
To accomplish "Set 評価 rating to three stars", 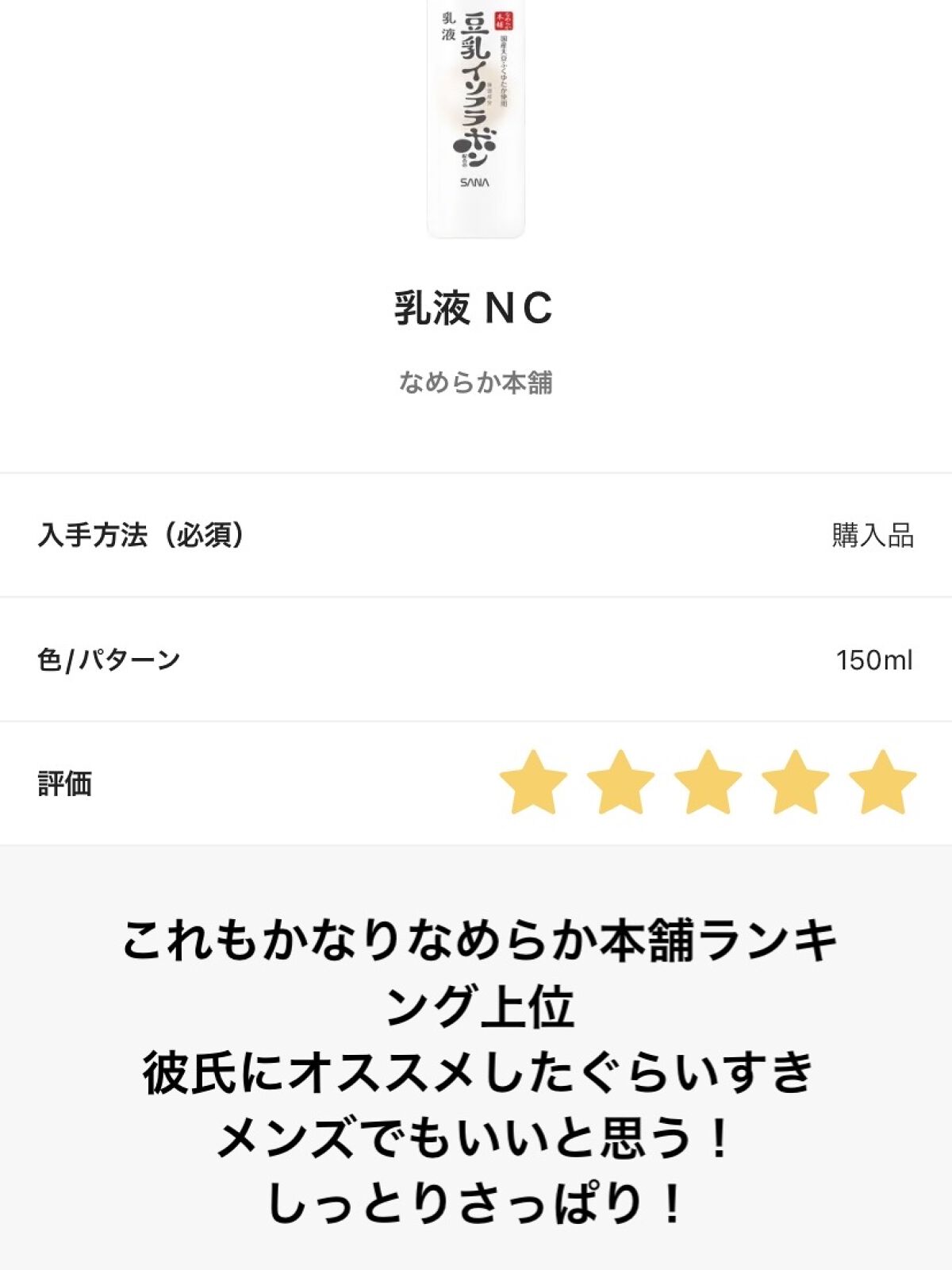I will coord(708,783).
